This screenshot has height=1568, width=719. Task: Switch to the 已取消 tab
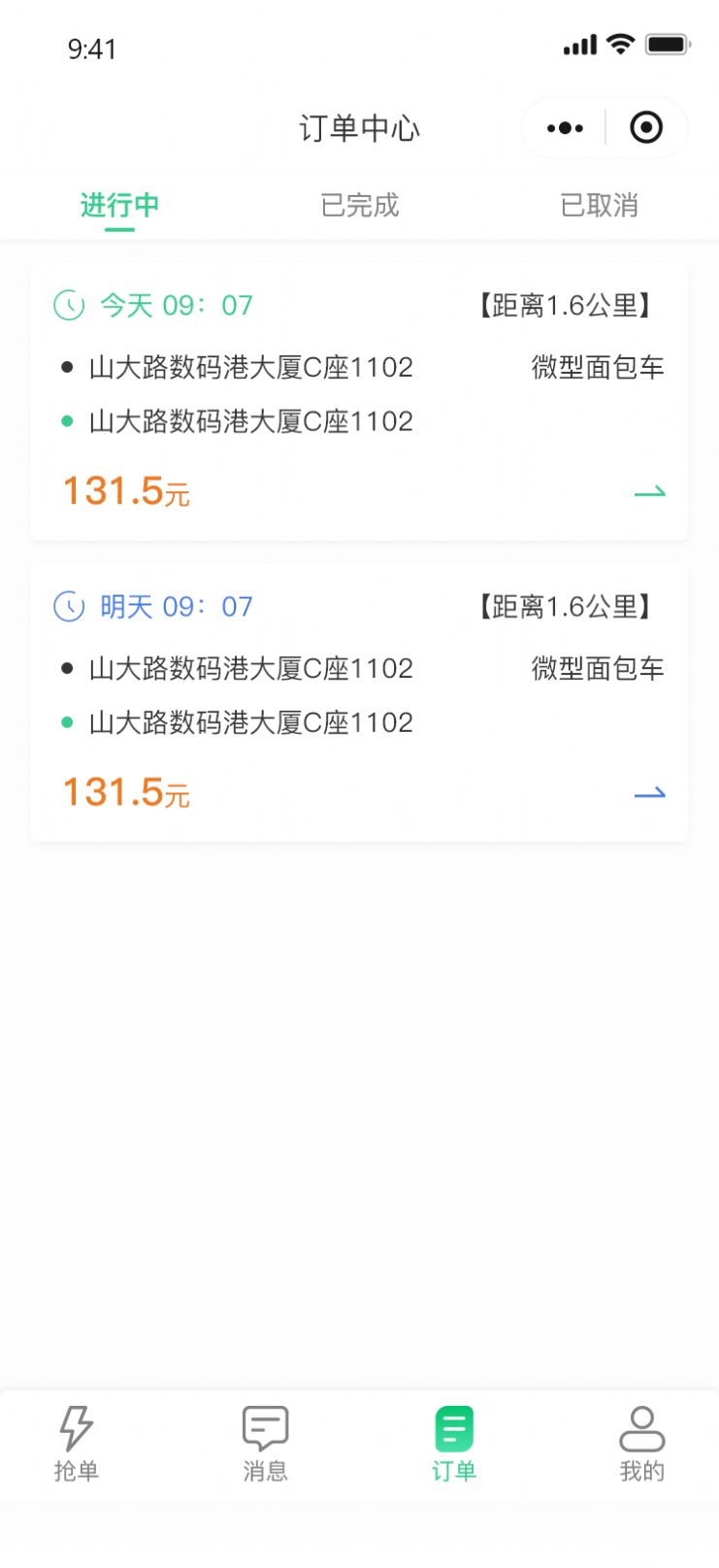pos(599,205)
